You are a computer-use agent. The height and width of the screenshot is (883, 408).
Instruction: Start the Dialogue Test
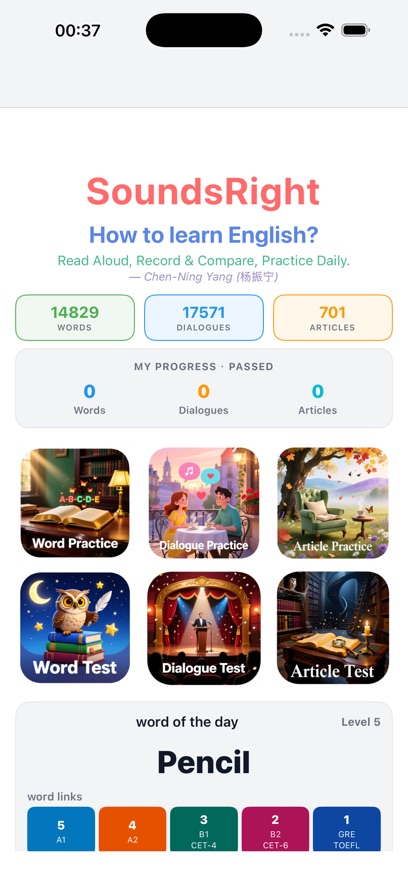204,627
